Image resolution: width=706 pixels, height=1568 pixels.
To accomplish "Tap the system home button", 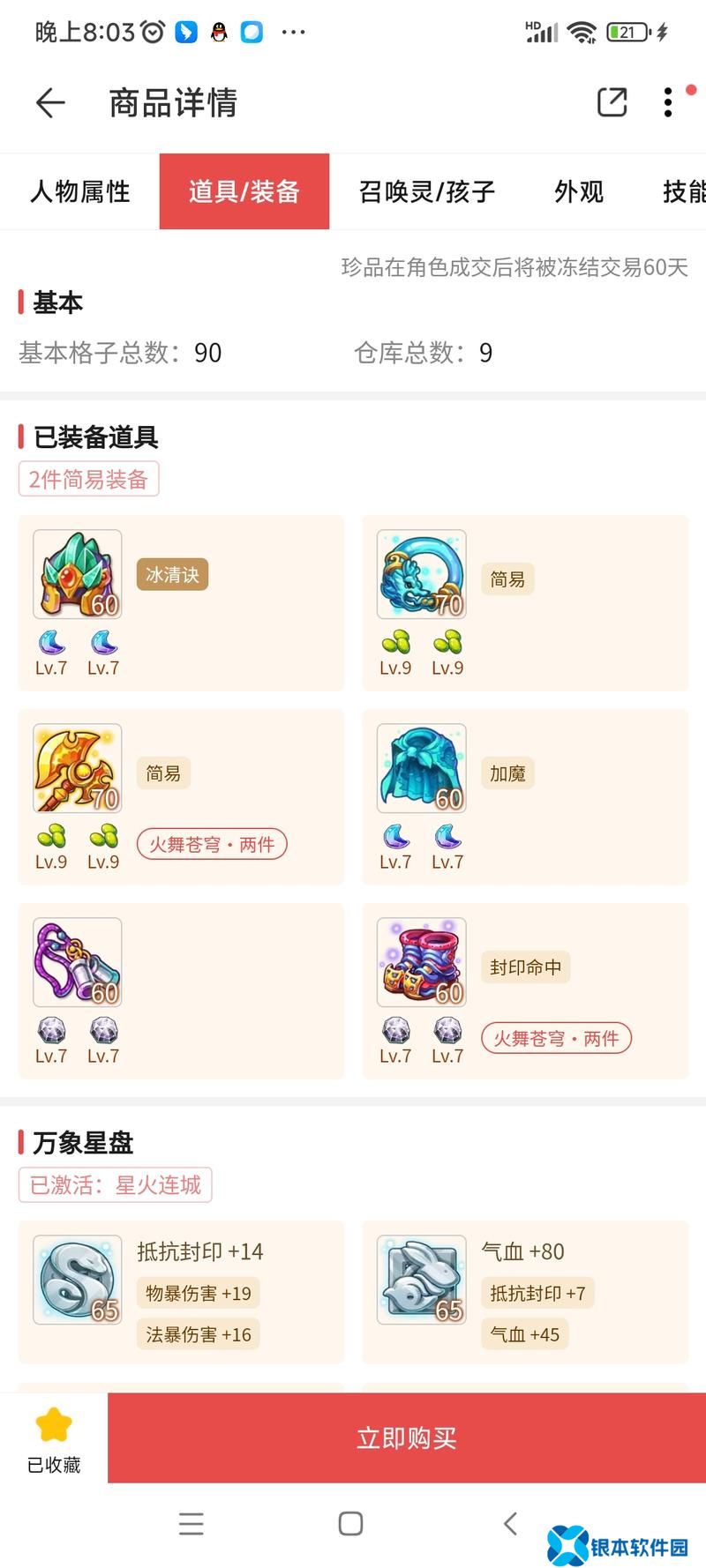I will 350,1523.
